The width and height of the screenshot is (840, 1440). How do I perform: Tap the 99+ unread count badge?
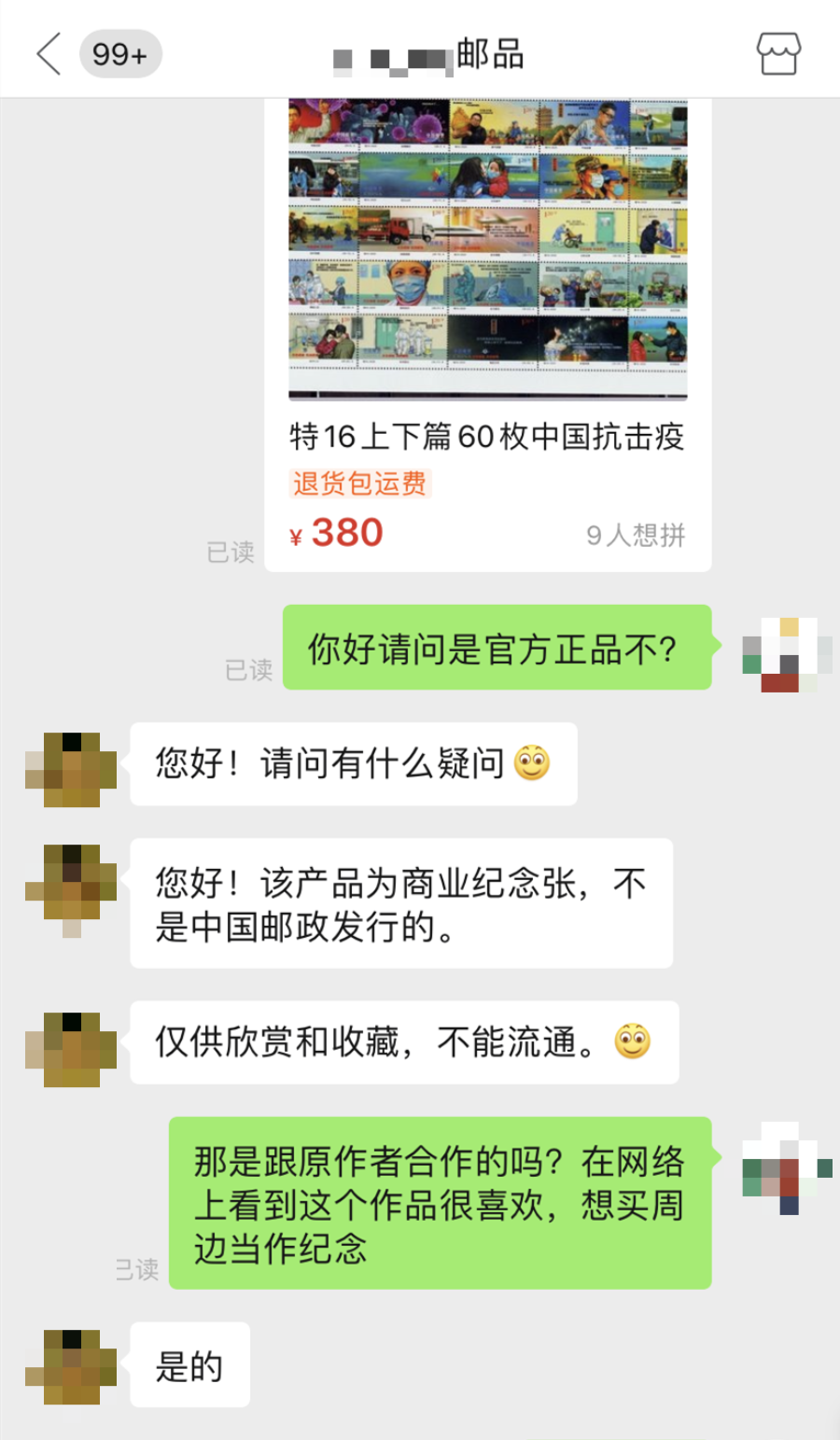tap(120, 53)
